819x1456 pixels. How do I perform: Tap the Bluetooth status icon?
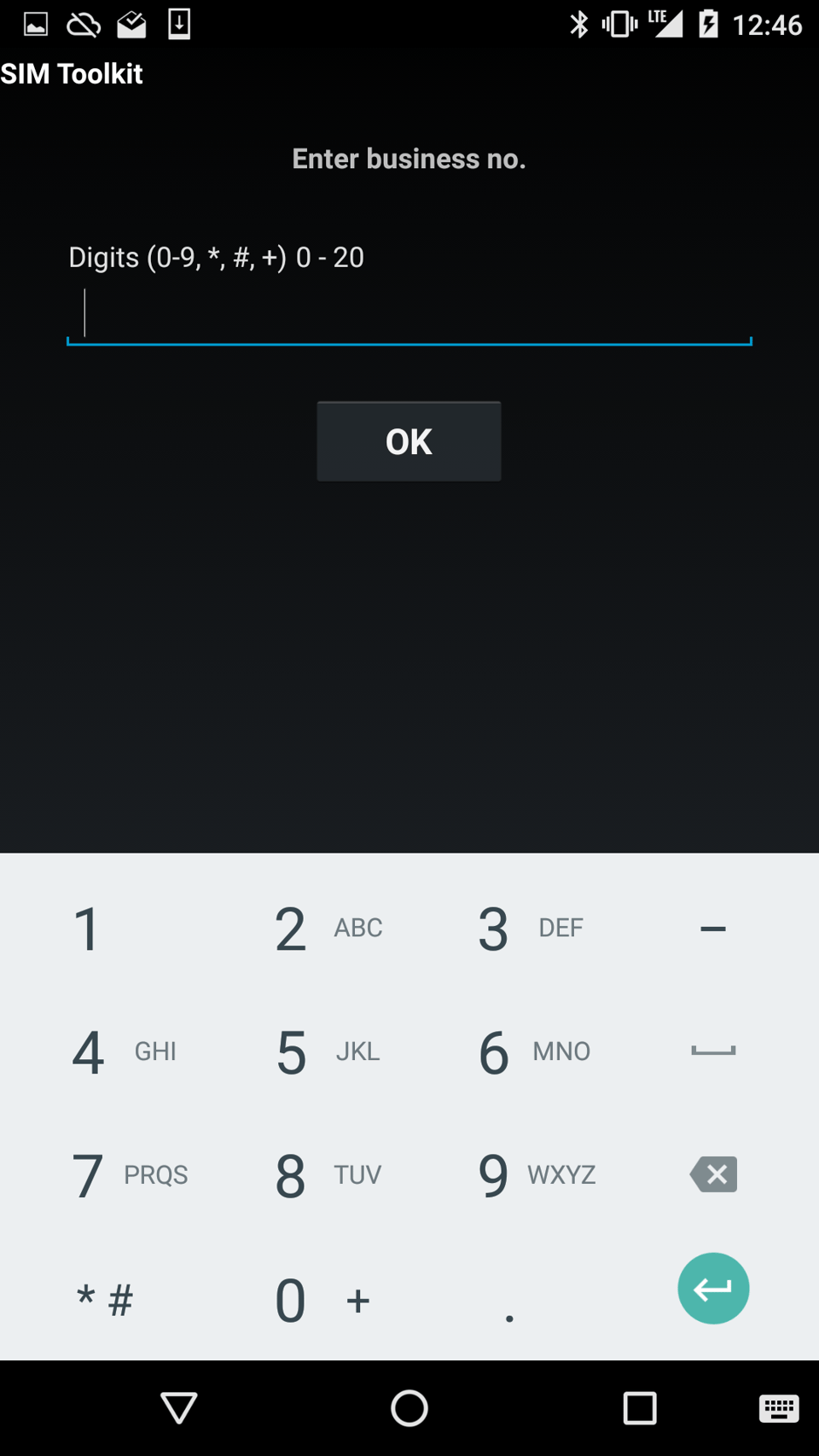click(x=579, y=24)
